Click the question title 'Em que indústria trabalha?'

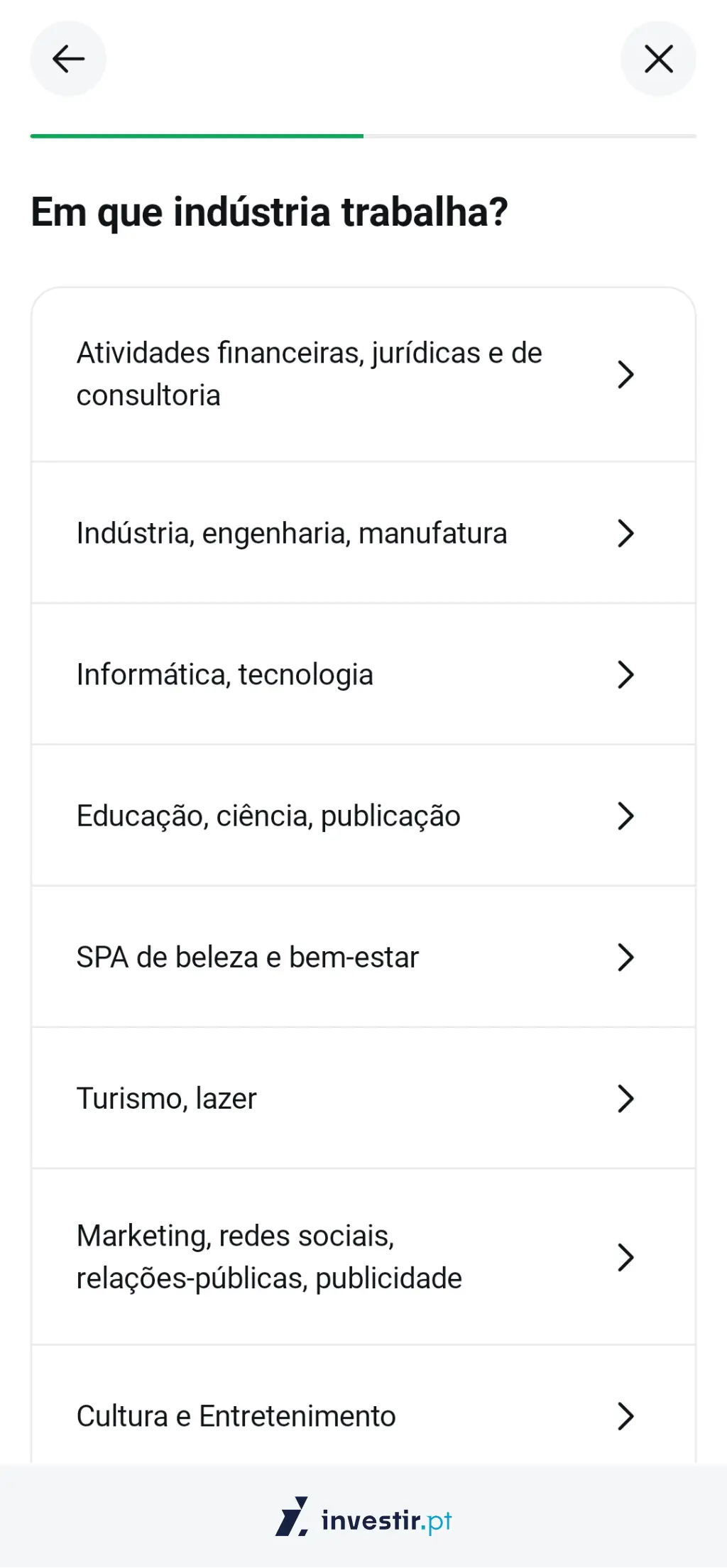coord(271,211)
